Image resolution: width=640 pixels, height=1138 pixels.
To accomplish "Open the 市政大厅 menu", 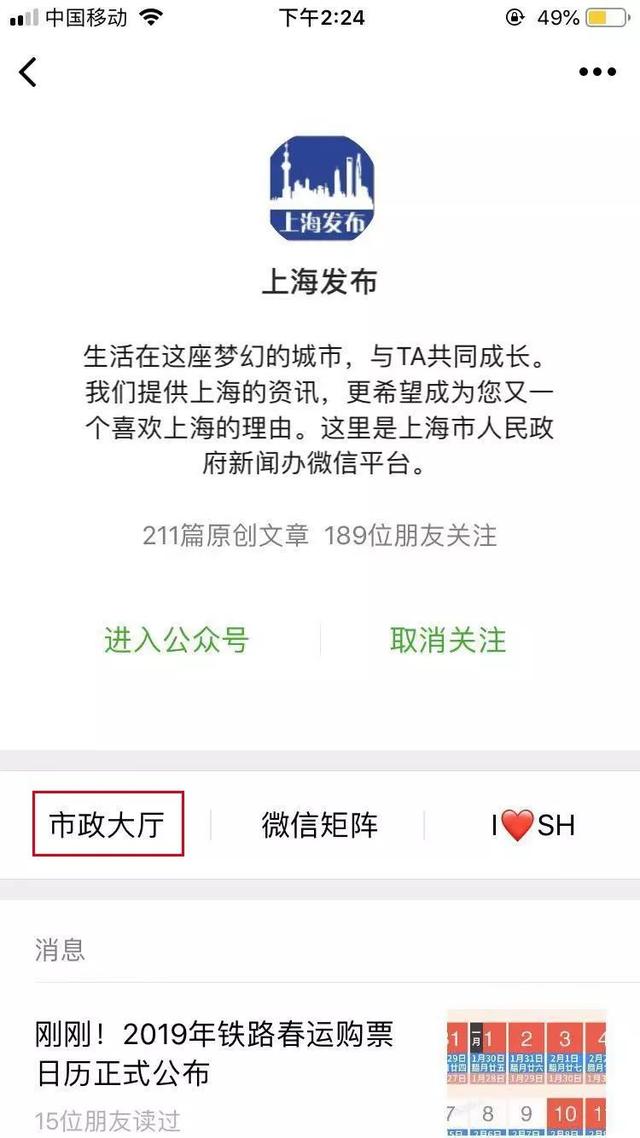I will tap(107, 825).
